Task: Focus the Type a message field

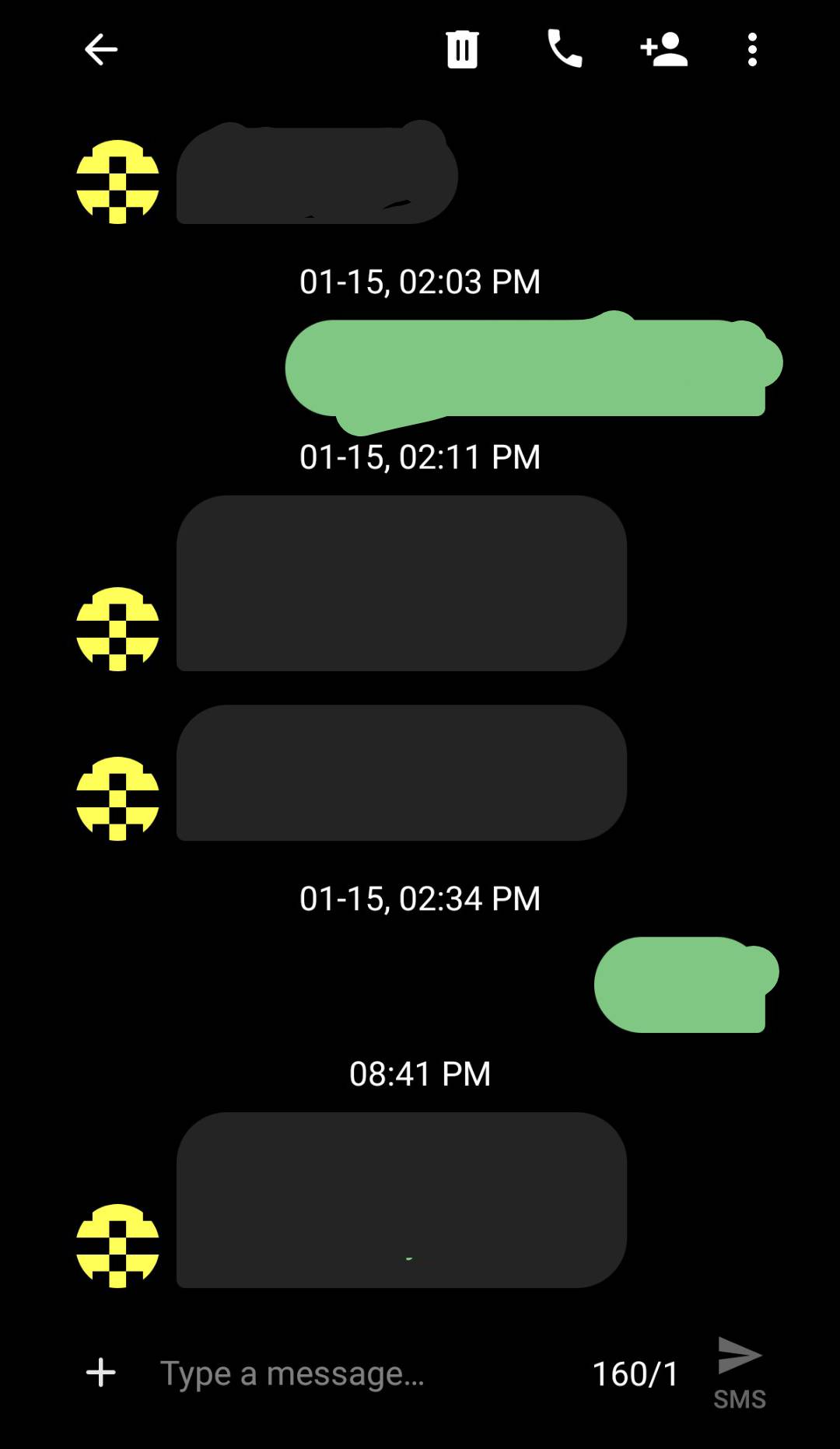Action: click(x=350, y=1374)
